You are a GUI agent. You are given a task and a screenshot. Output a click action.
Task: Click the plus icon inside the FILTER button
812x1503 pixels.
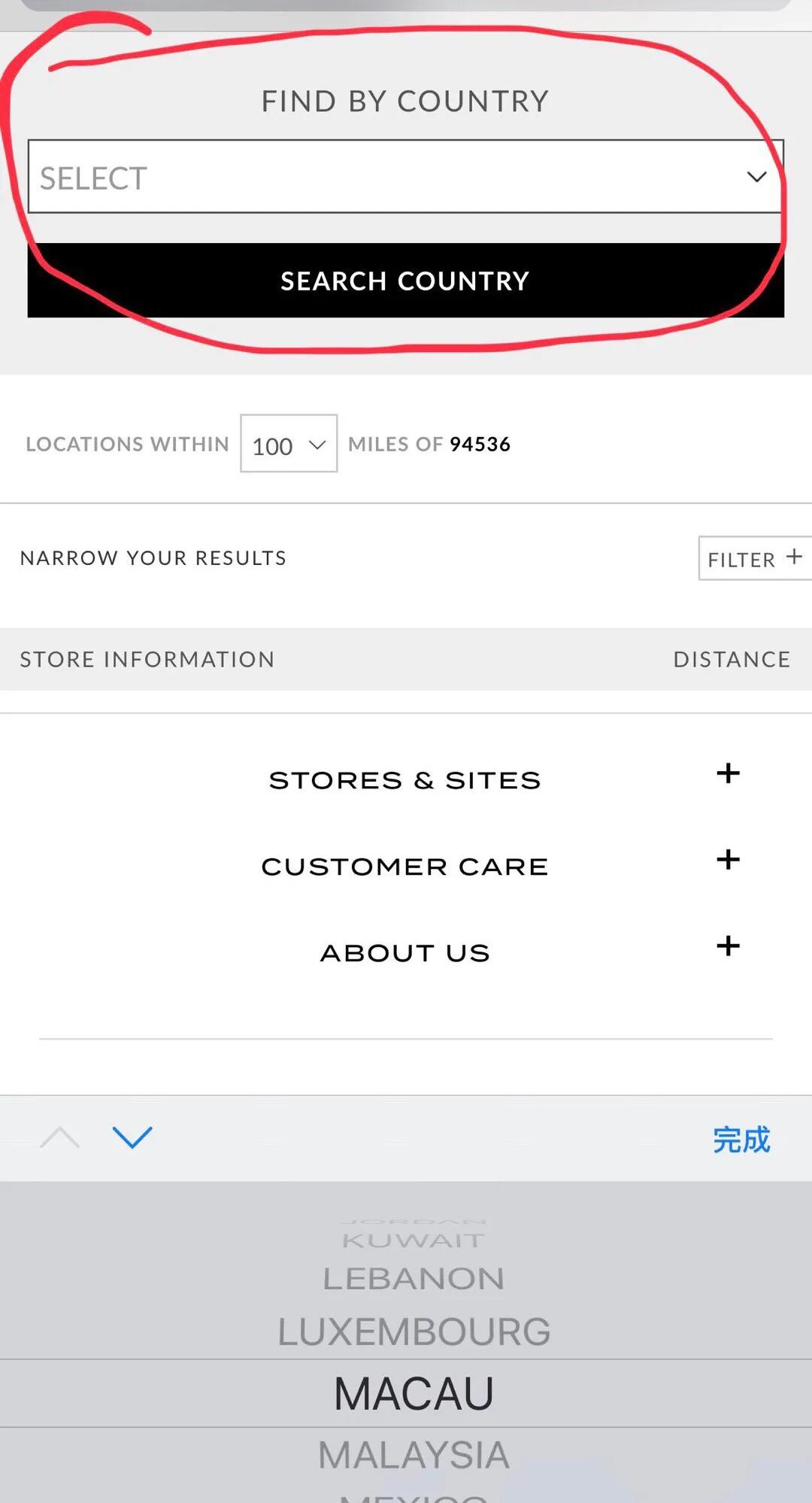(794, 556)
